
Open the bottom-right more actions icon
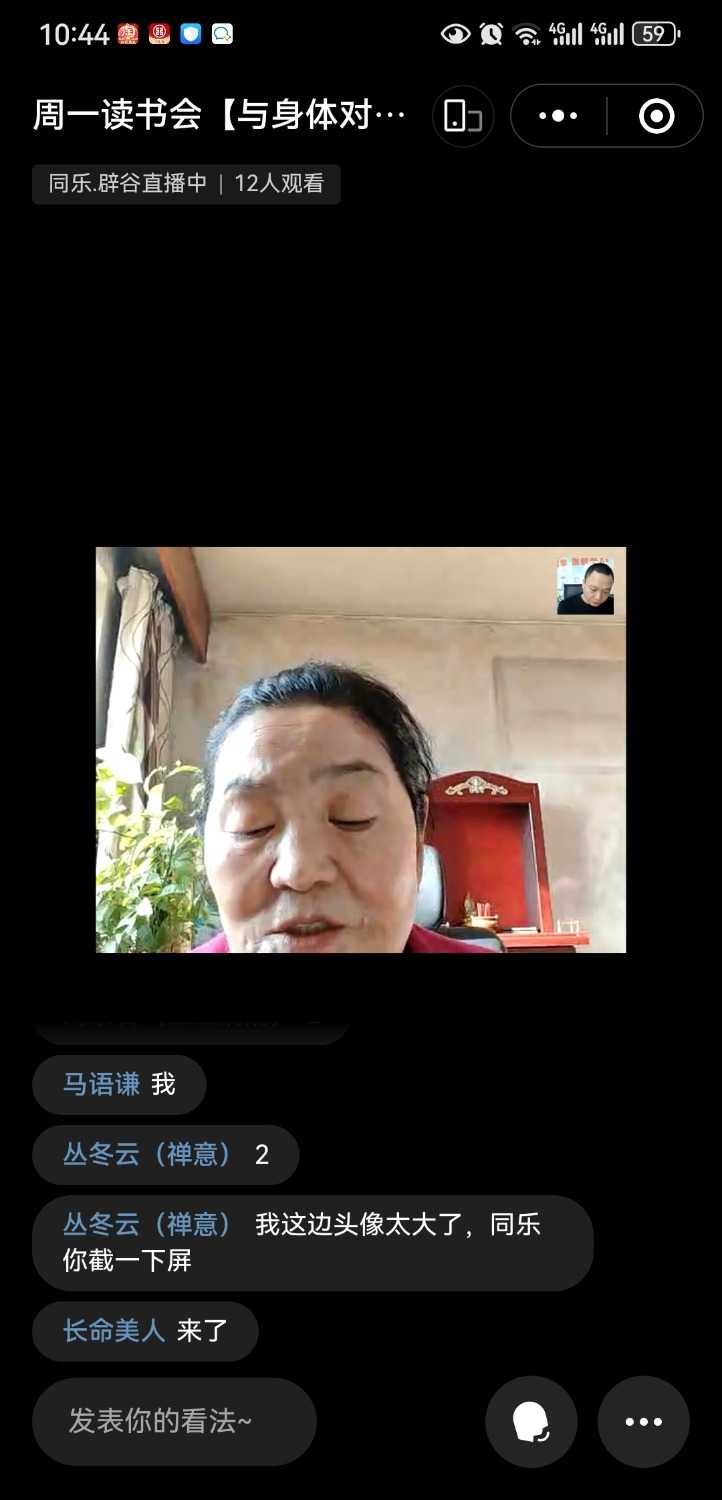coord(643,1421)
